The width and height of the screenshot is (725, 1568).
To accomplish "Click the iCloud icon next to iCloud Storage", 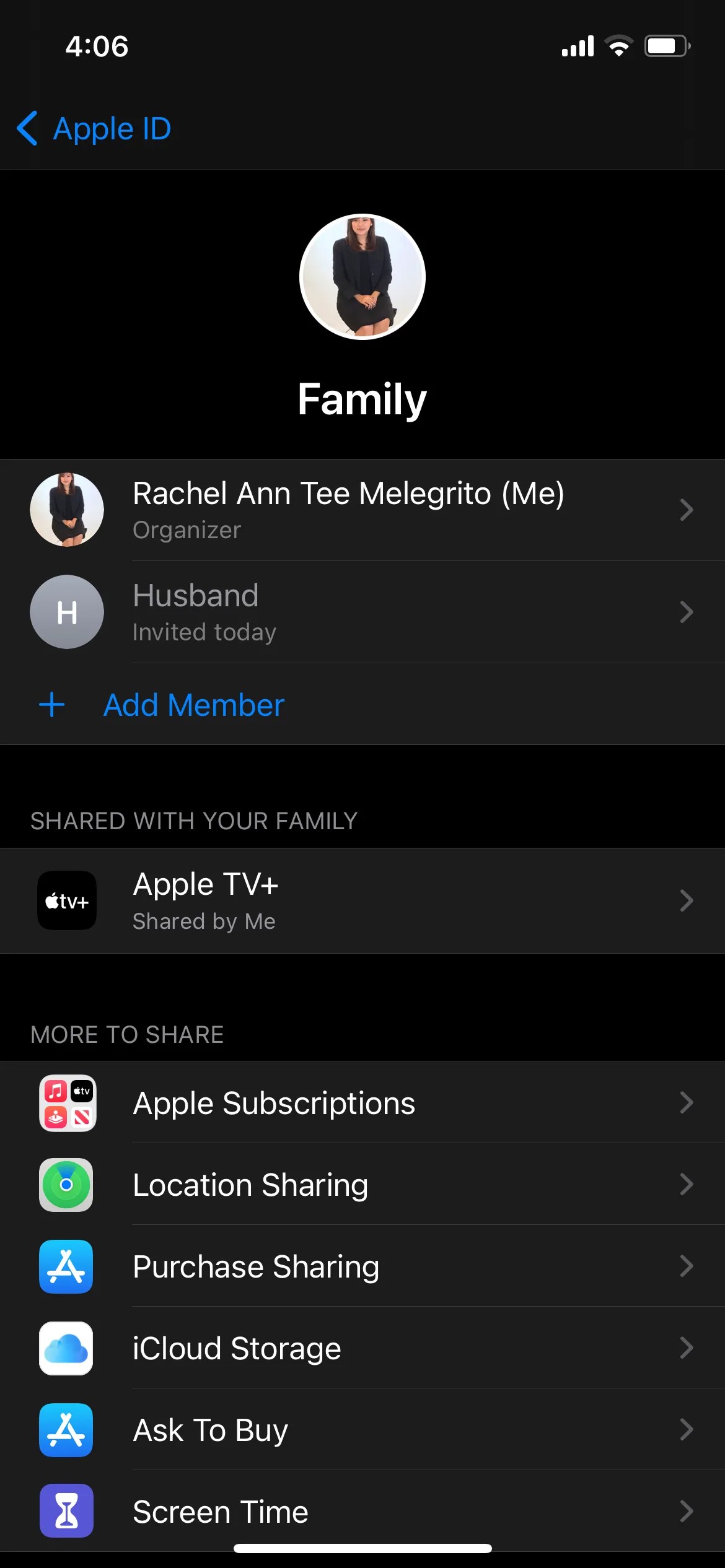I will tap(66, 1349).
